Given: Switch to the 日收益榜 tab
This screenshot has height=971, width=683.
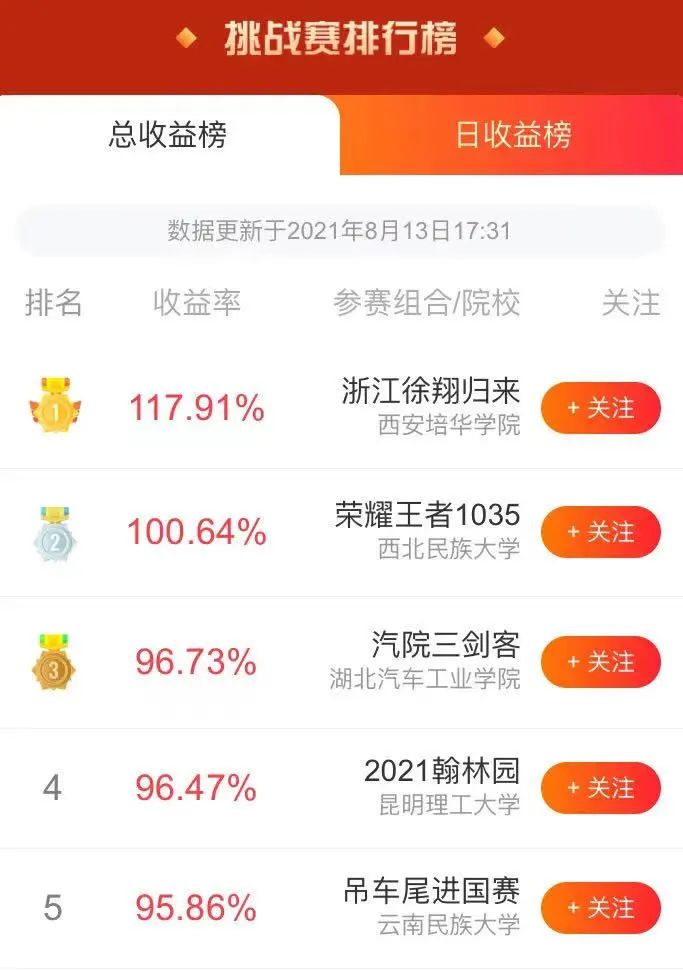Looking at the screenshot, I should point(513,135).
